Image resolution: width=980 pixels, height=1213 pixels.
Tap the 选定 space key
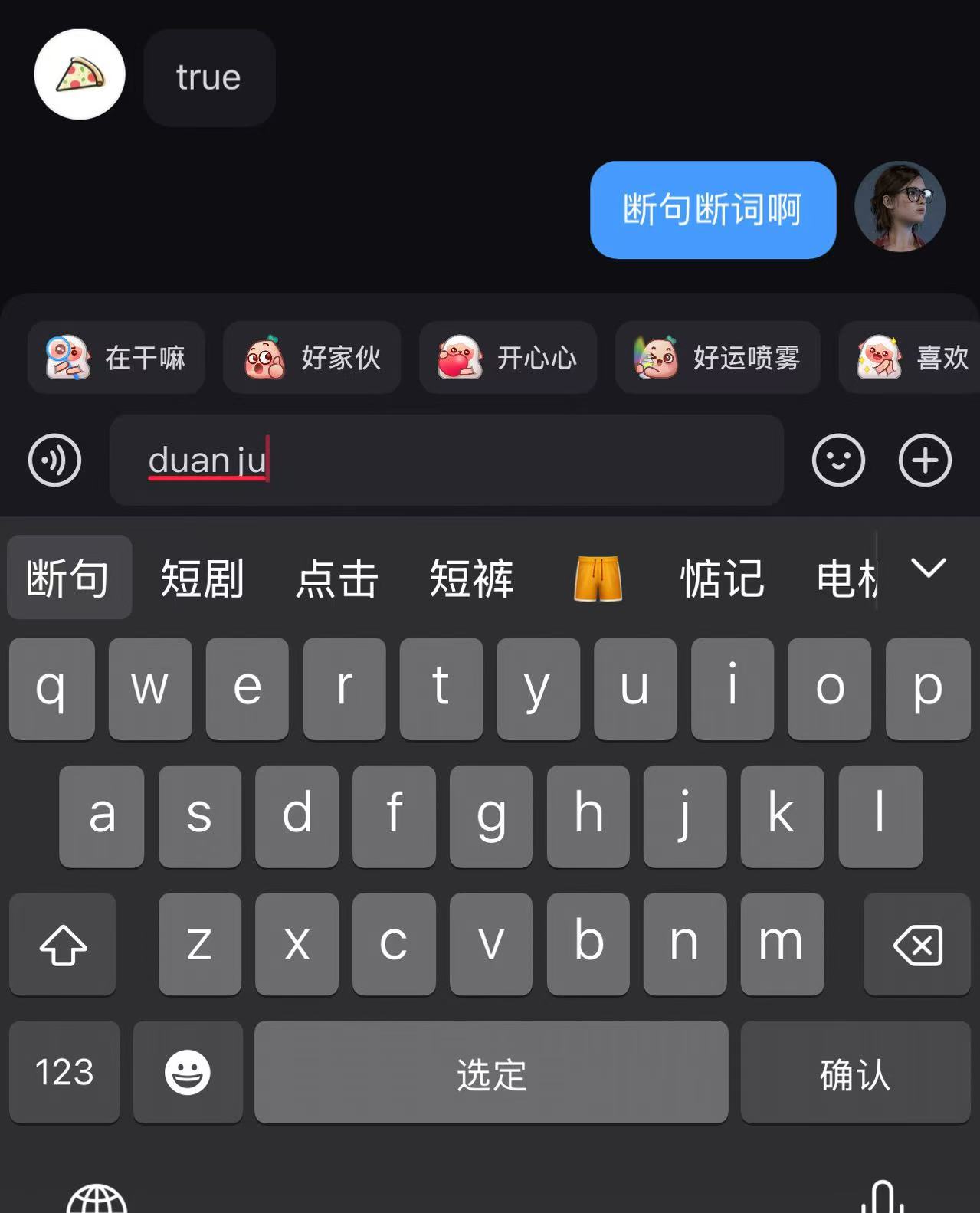point(491,1073)
